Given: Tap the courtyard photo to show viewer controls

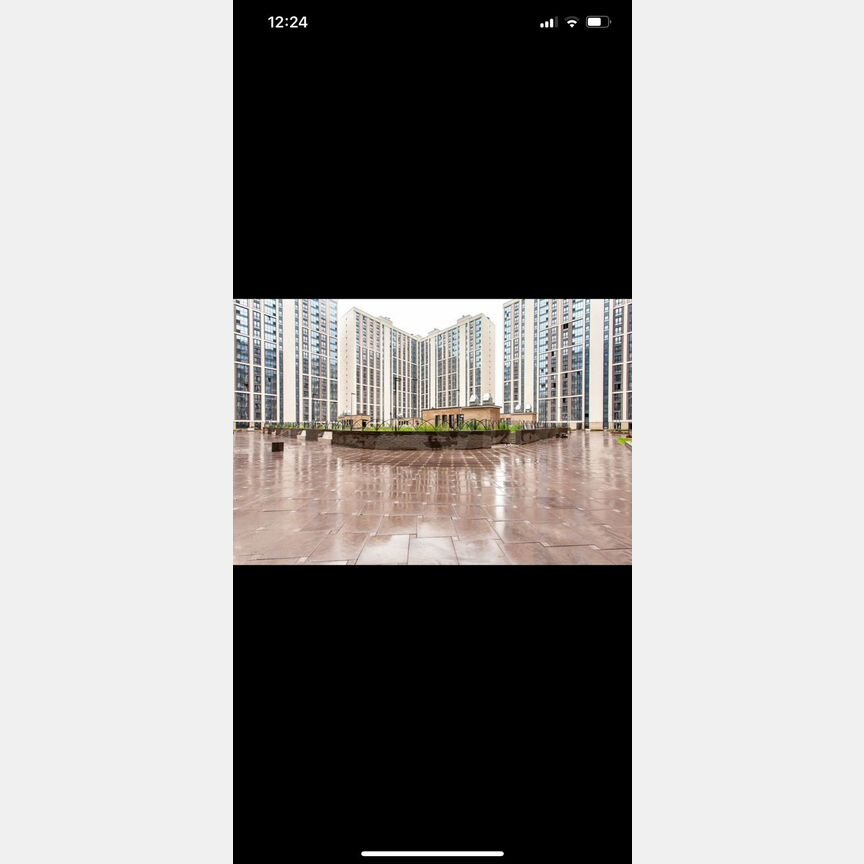Looking at the screenshot, I should (432, 432).
